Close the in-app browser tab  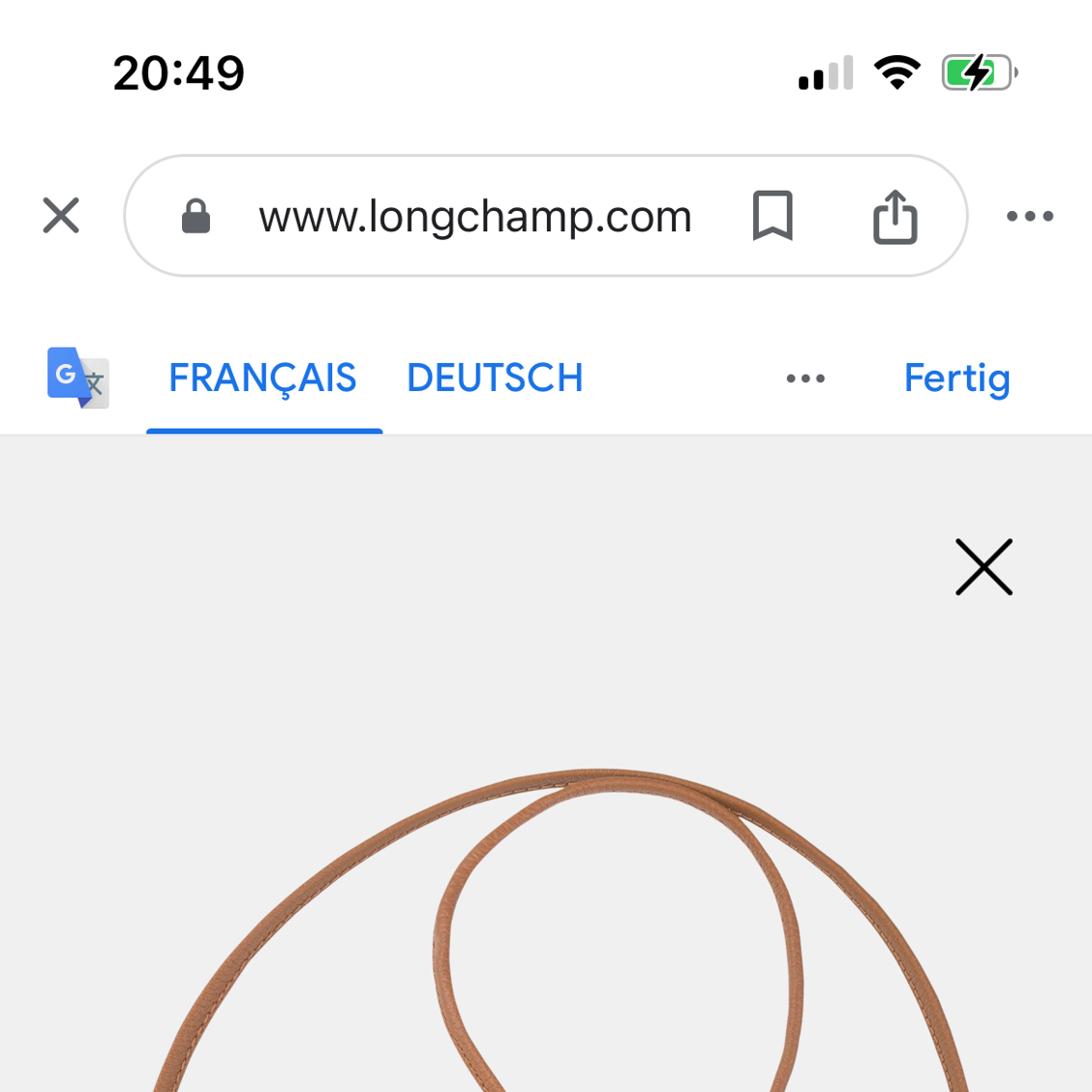[x=61, y=216]
